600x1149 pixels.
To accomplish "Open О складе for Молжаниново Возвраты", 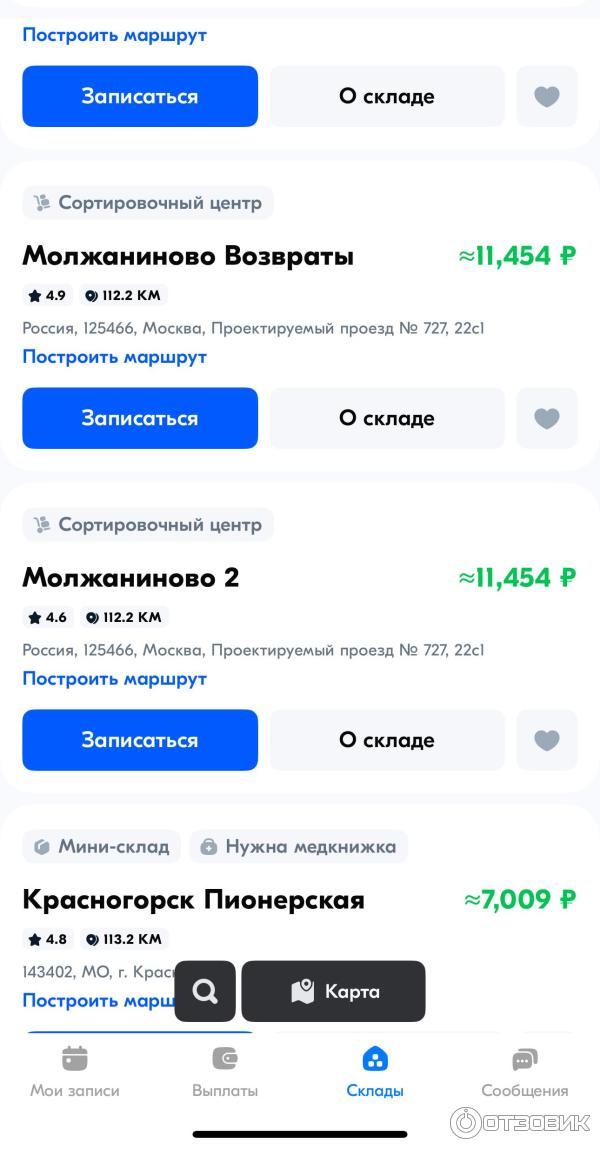I will tap(386, 418).
